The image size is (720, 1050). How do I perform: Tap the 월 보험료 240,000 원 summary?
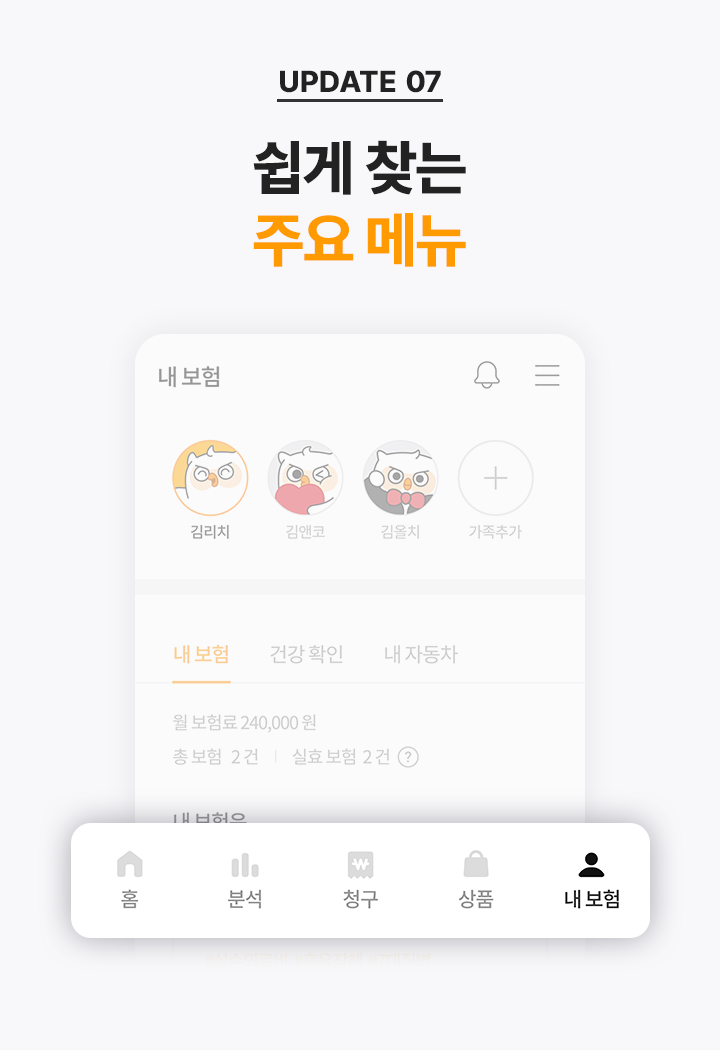[242, 723]
